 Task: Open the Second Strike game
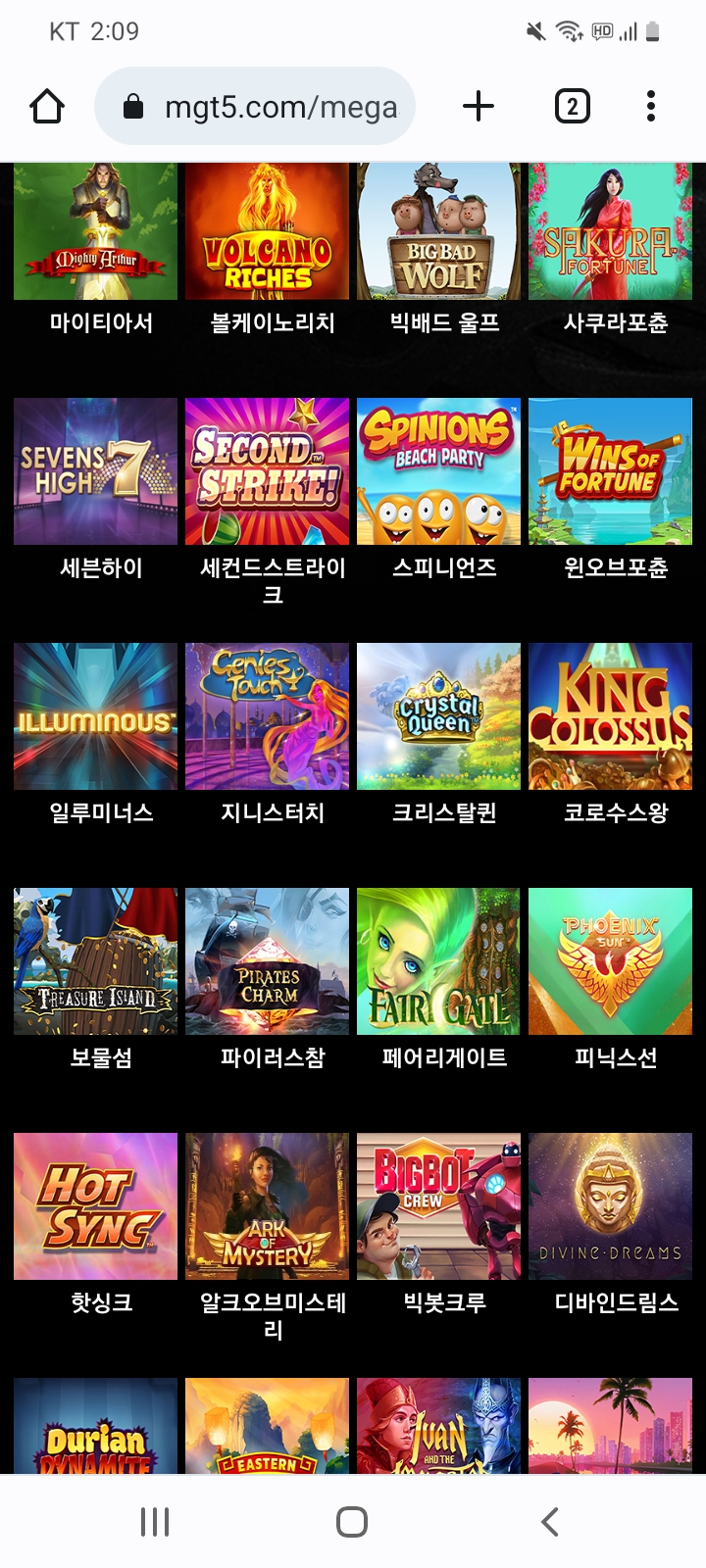267,471
